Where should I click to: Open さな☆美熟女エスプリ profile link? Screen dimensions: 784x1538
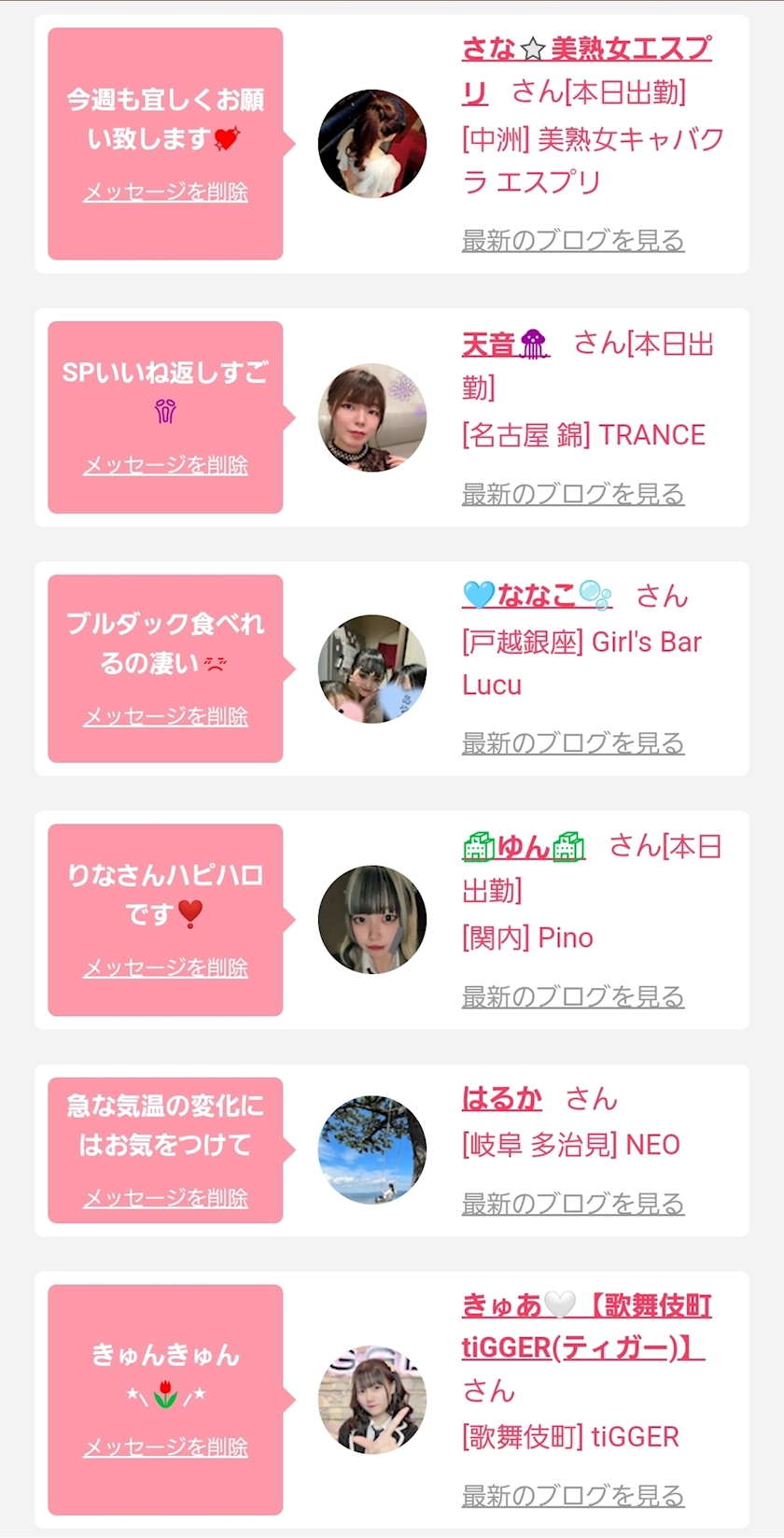pos(585,49)
